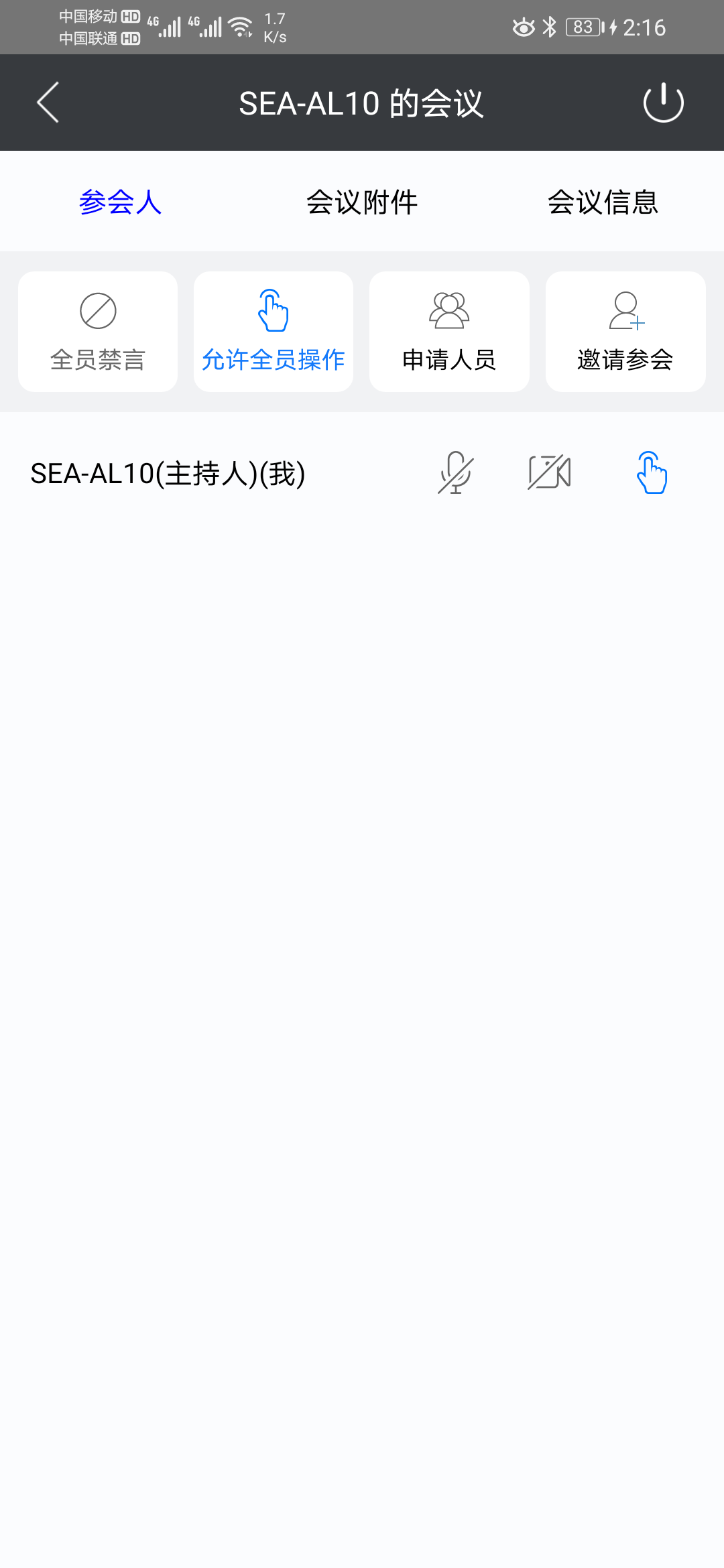Tap the power icon to end meeting
This screenshot has width=724, height=1568.
(663, 103)
